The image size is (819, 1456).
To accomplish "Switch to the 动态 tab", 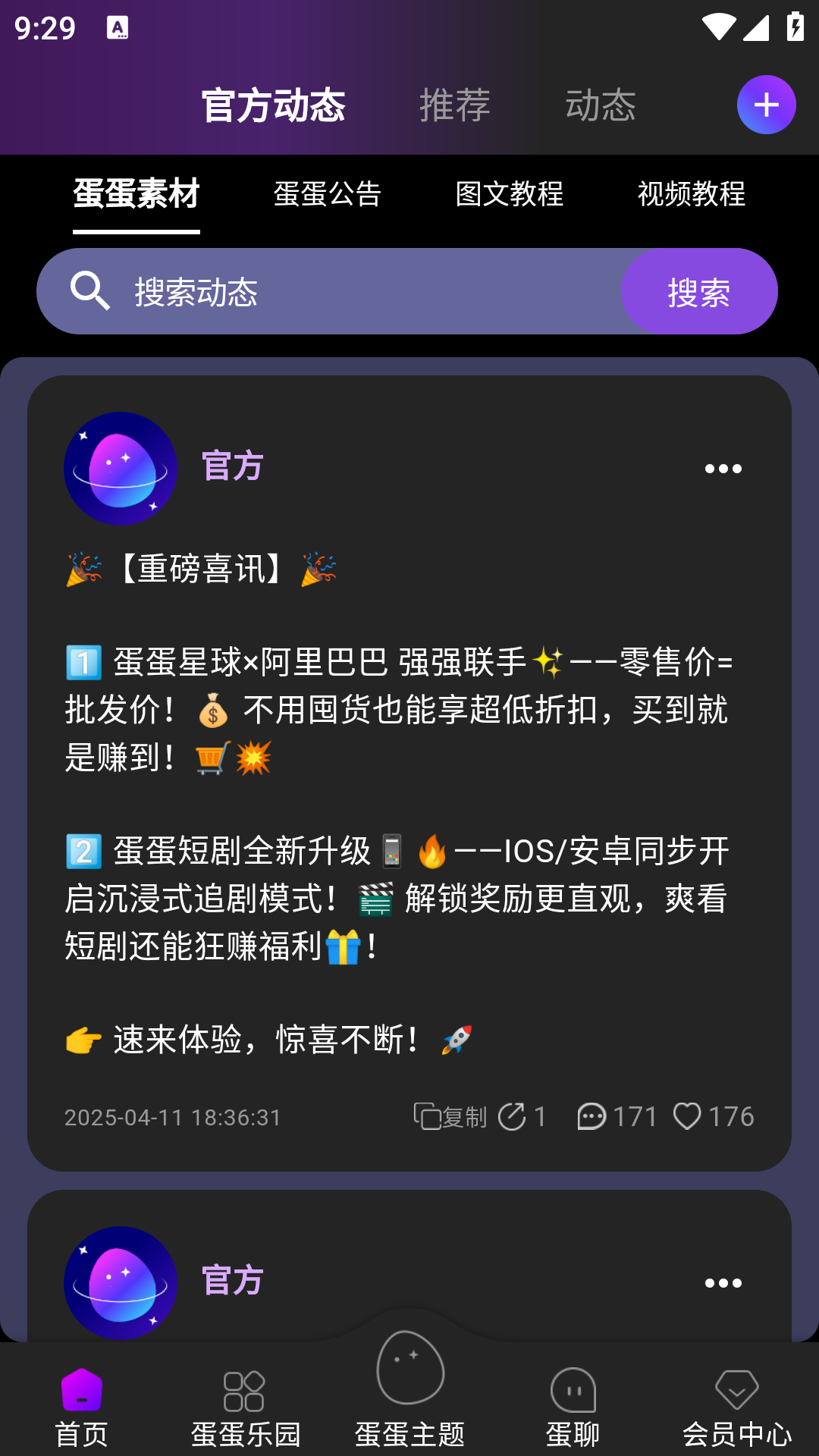I will click(601, 105).
